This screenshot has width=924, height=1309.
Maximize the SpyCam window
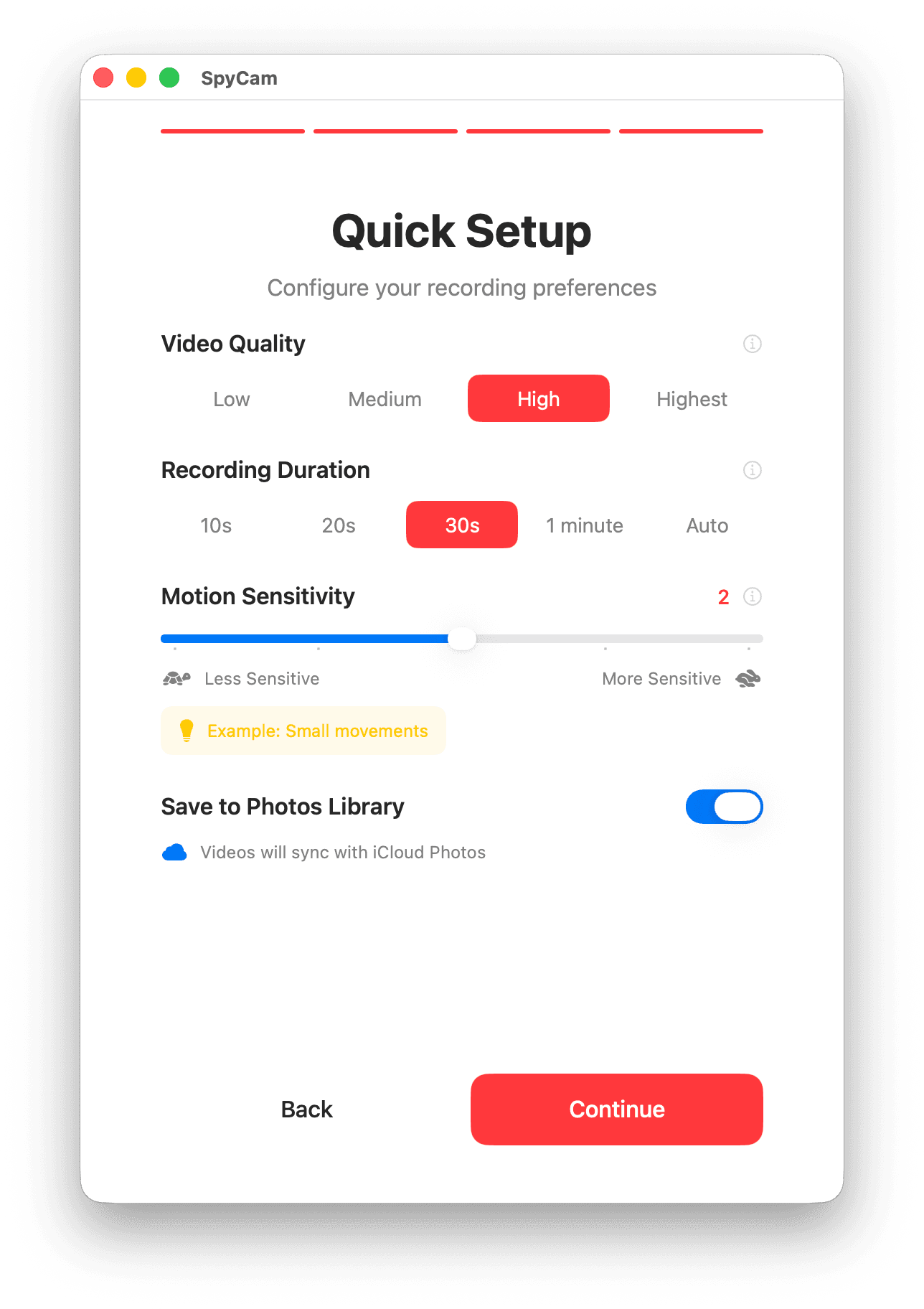coord(169,78)
